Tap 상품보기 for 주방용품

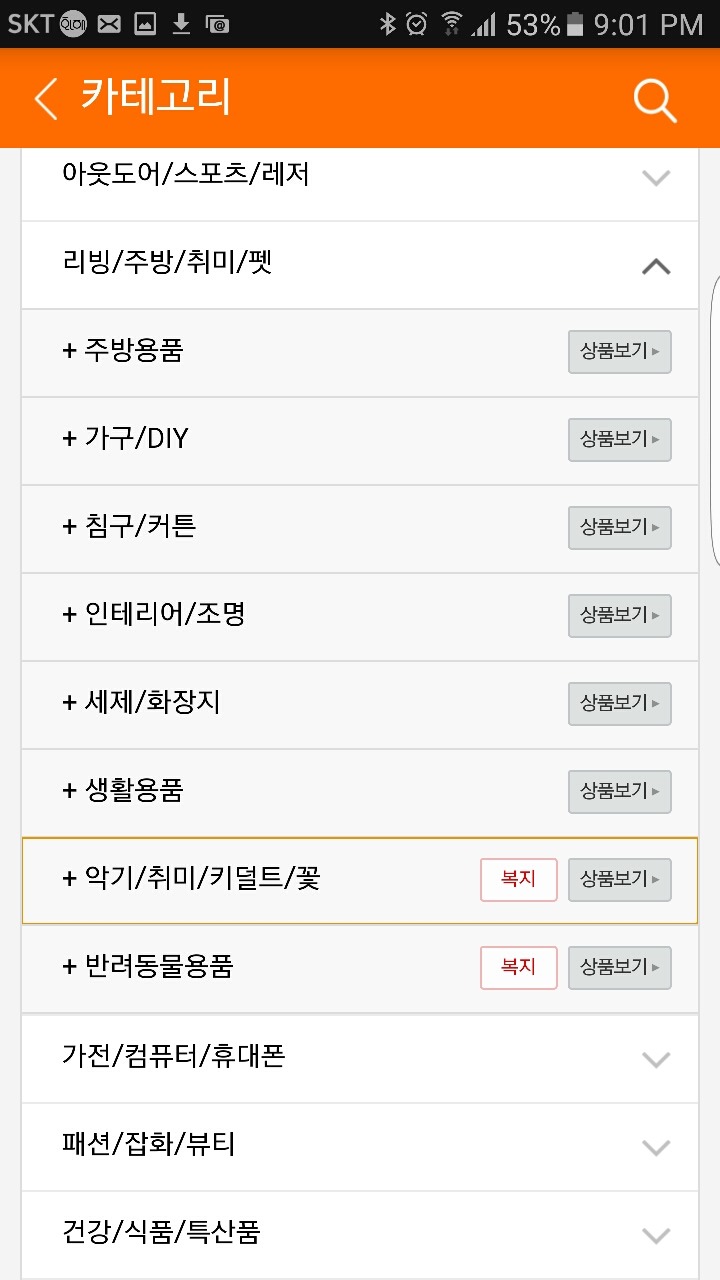pos(619,352)
